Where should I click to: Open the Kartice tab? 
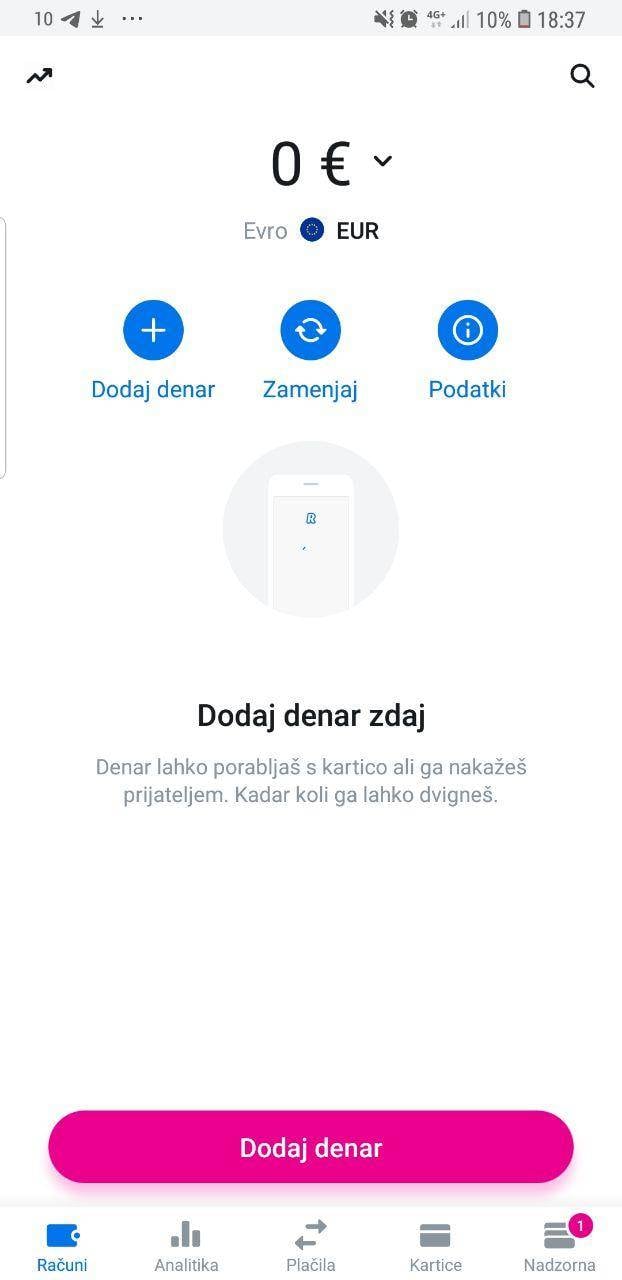(x=435, y=1246)
